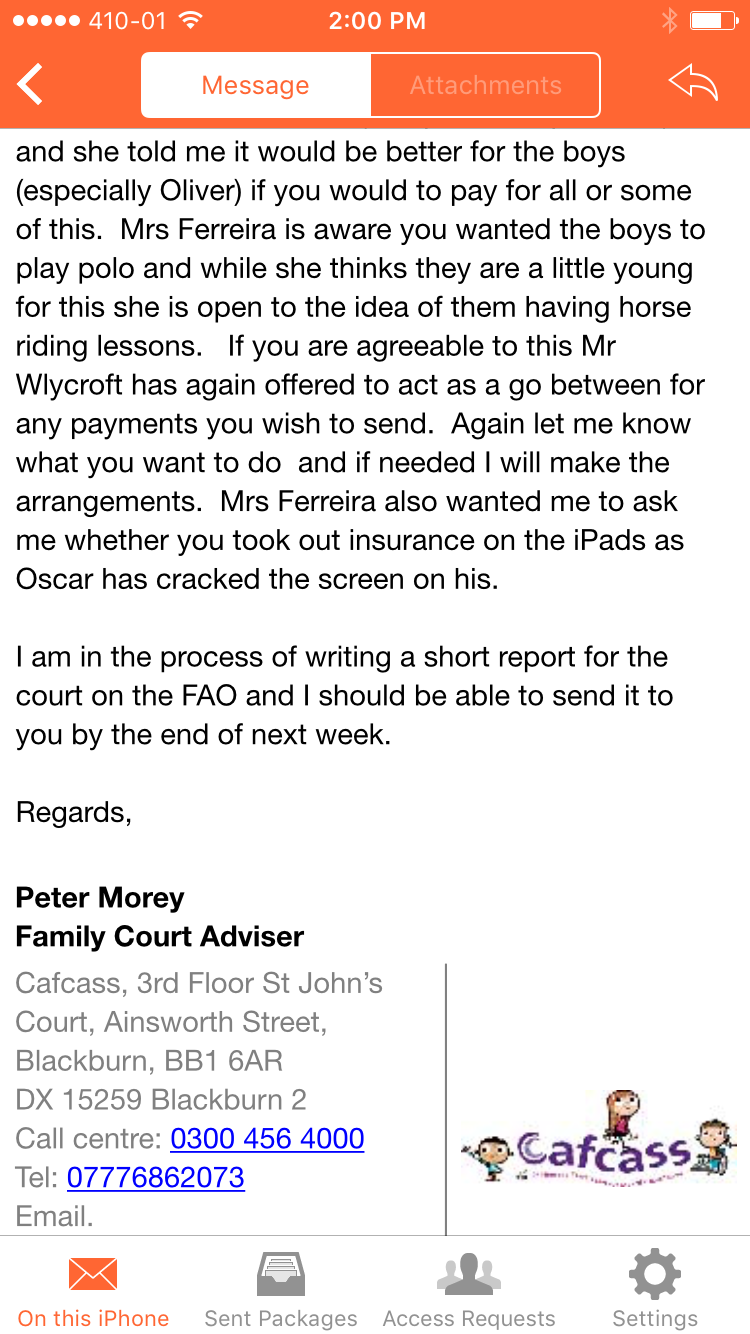Viewport: 750px width, 1334px height.
Task: Open the Access Requests tab
Action: [x=469, y=1290]
